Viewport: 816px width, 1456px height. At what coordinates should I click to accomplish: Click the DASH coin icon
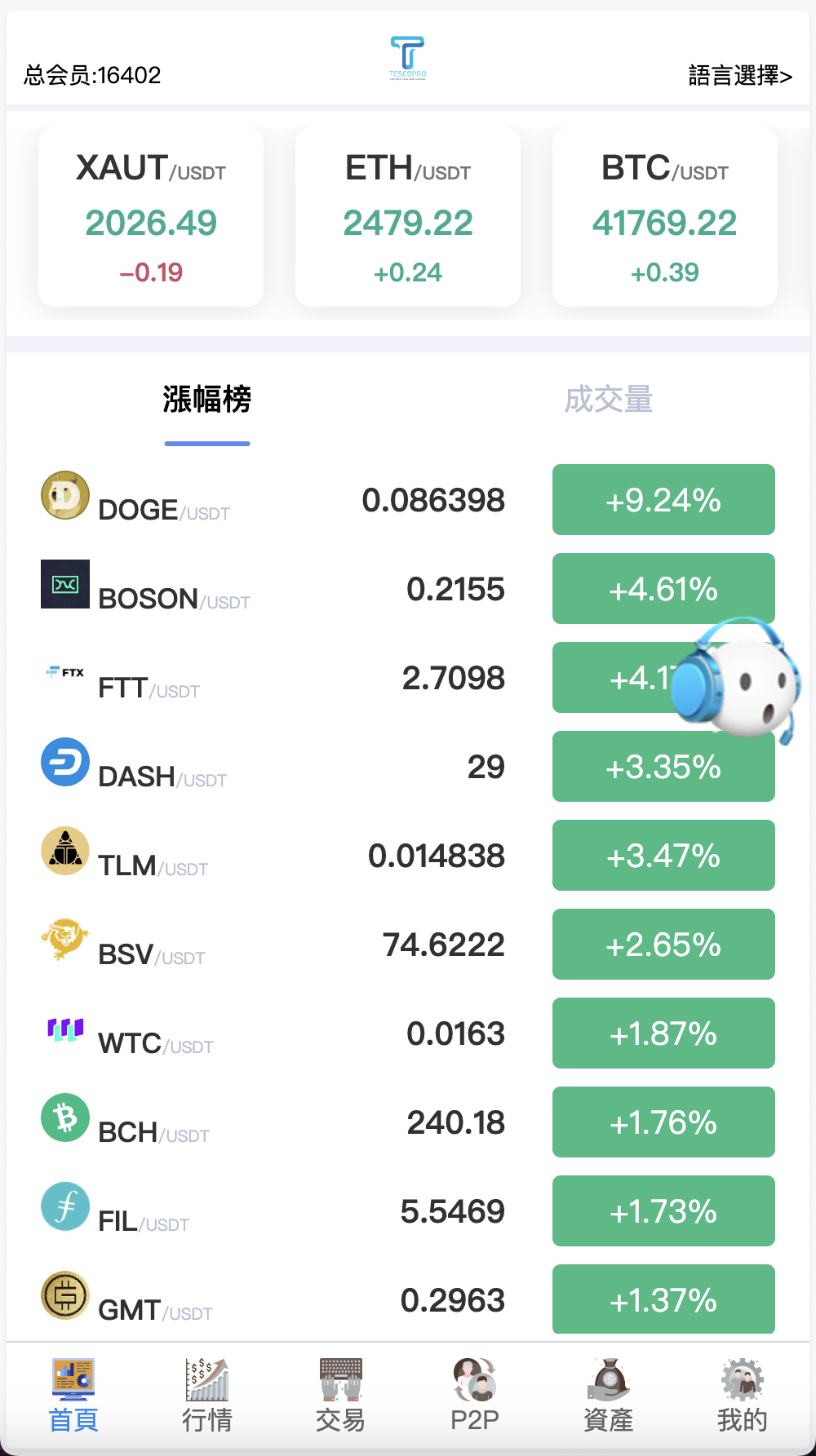[64, 762]
